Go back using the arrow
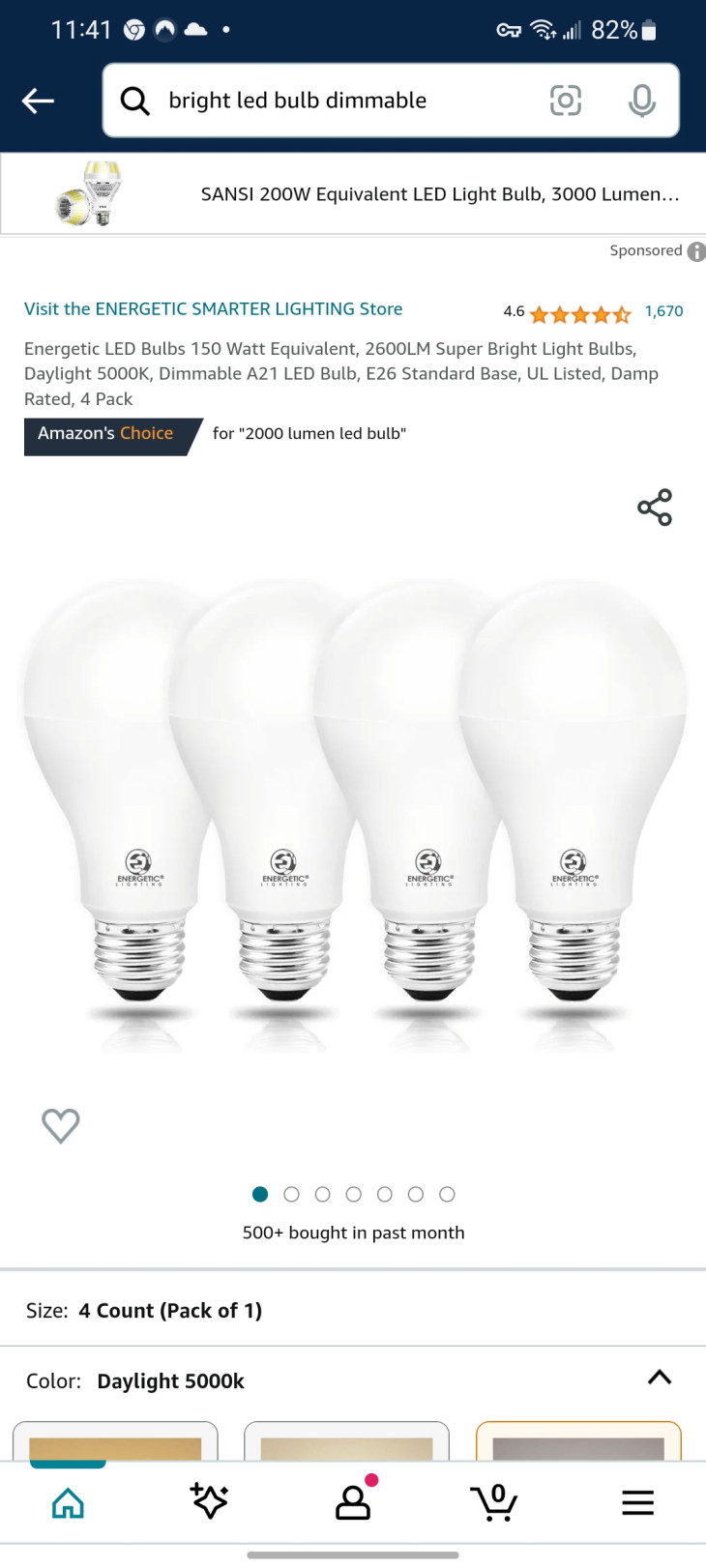 38,101
